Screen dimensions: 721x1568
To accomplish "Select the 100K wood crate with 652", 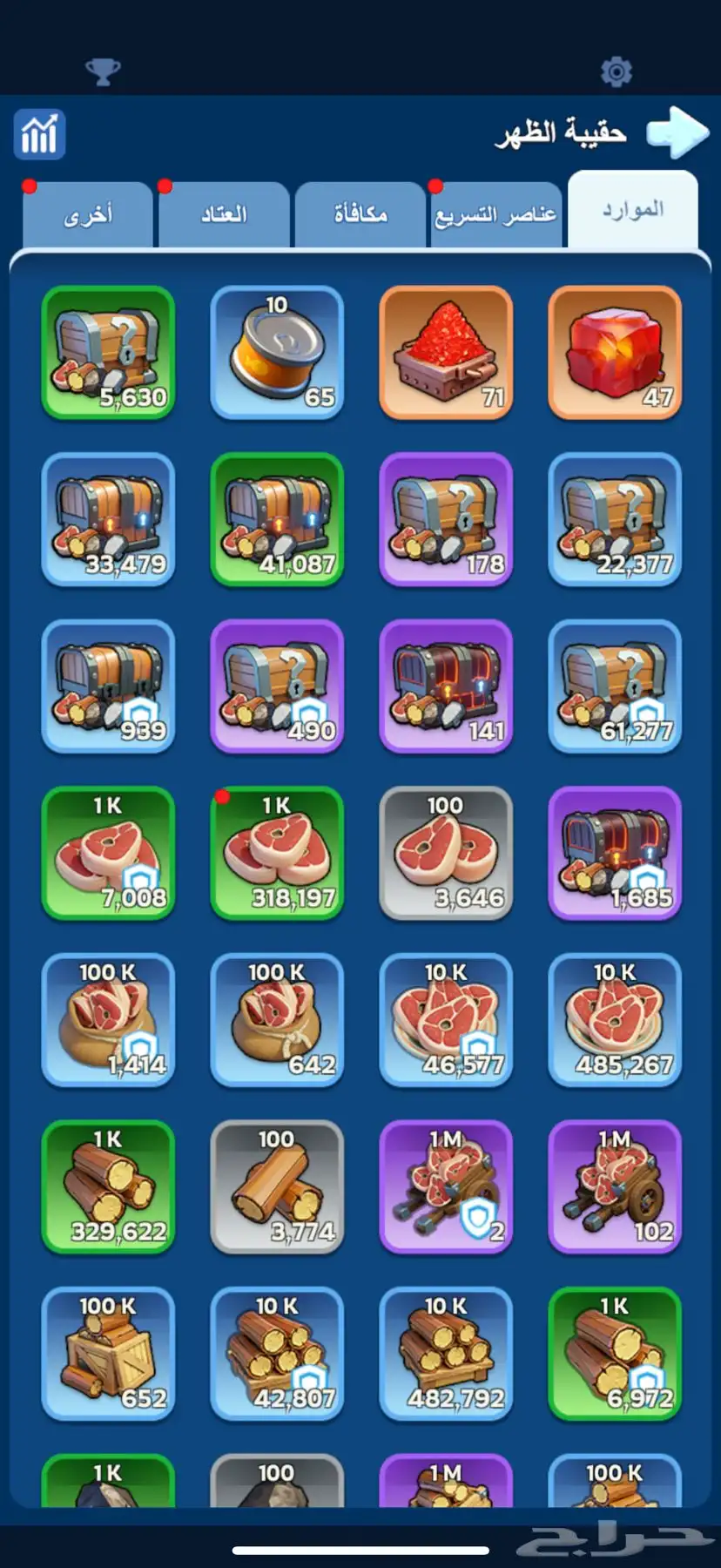I will [x=108, y=1355].
